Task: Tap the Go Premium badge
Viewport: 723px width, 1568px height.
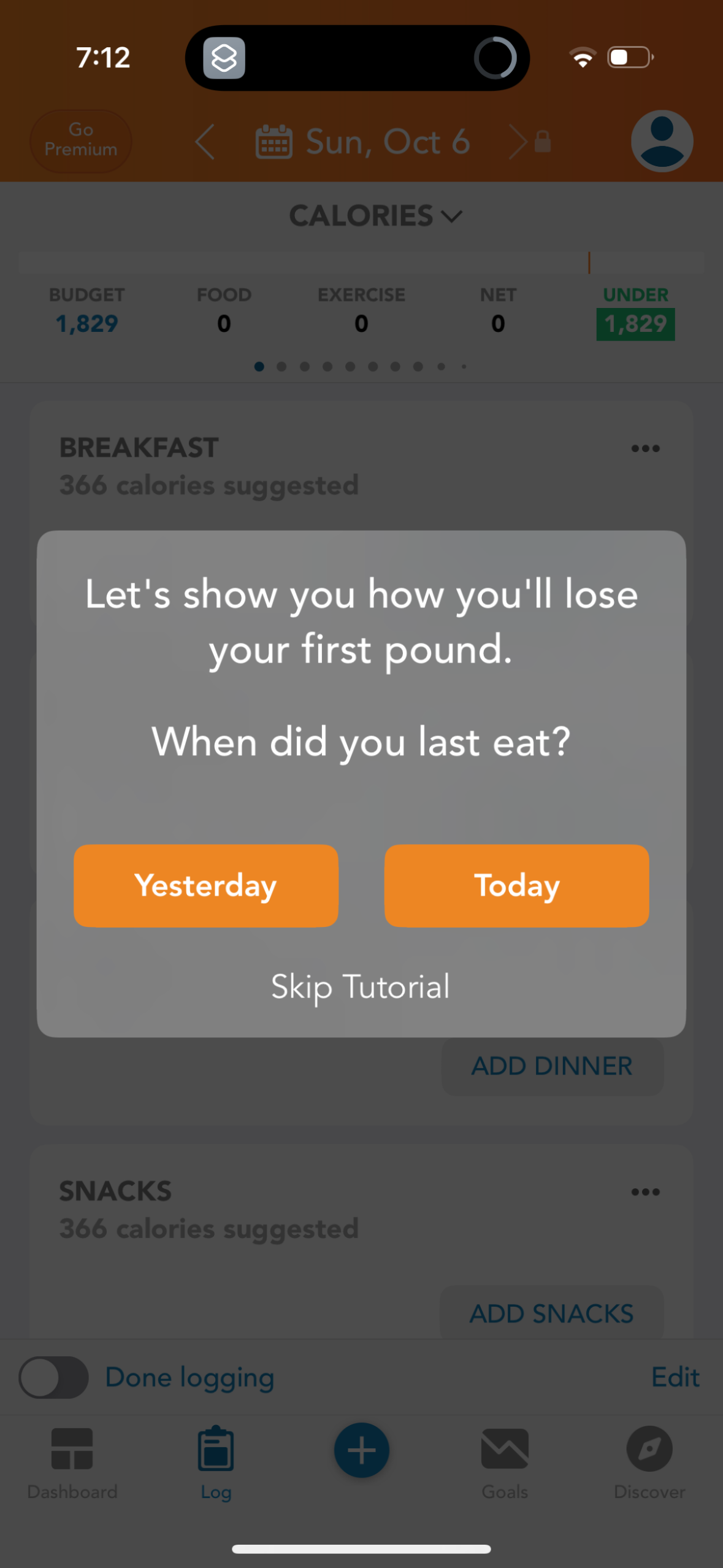Action: [80, 140]
